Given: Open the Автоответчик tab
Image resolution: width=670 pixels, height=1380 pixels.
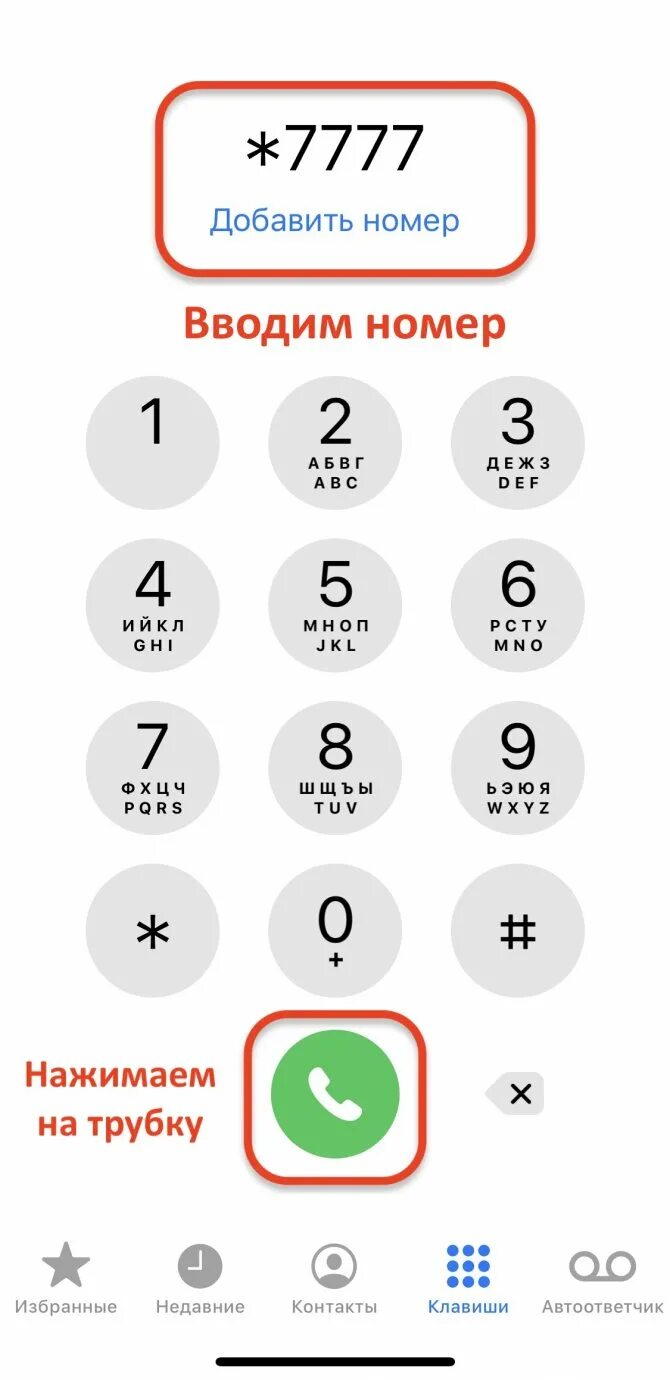Looking at the screenshot, I should [x=602, y=1278].
